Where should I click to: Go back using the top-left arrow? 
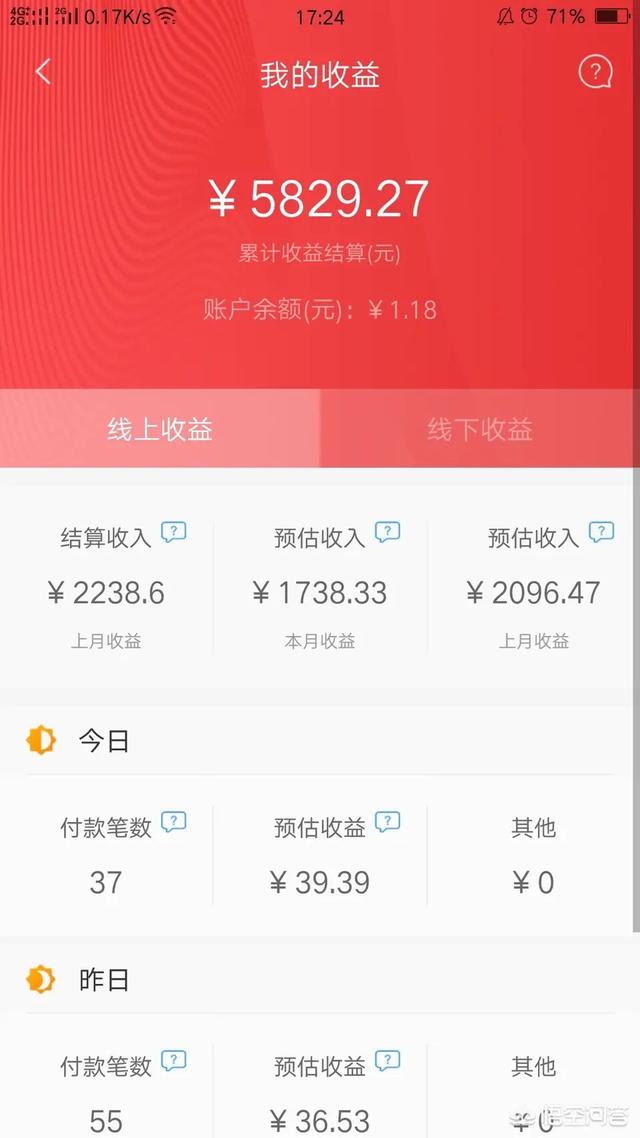tap(44, 72)
